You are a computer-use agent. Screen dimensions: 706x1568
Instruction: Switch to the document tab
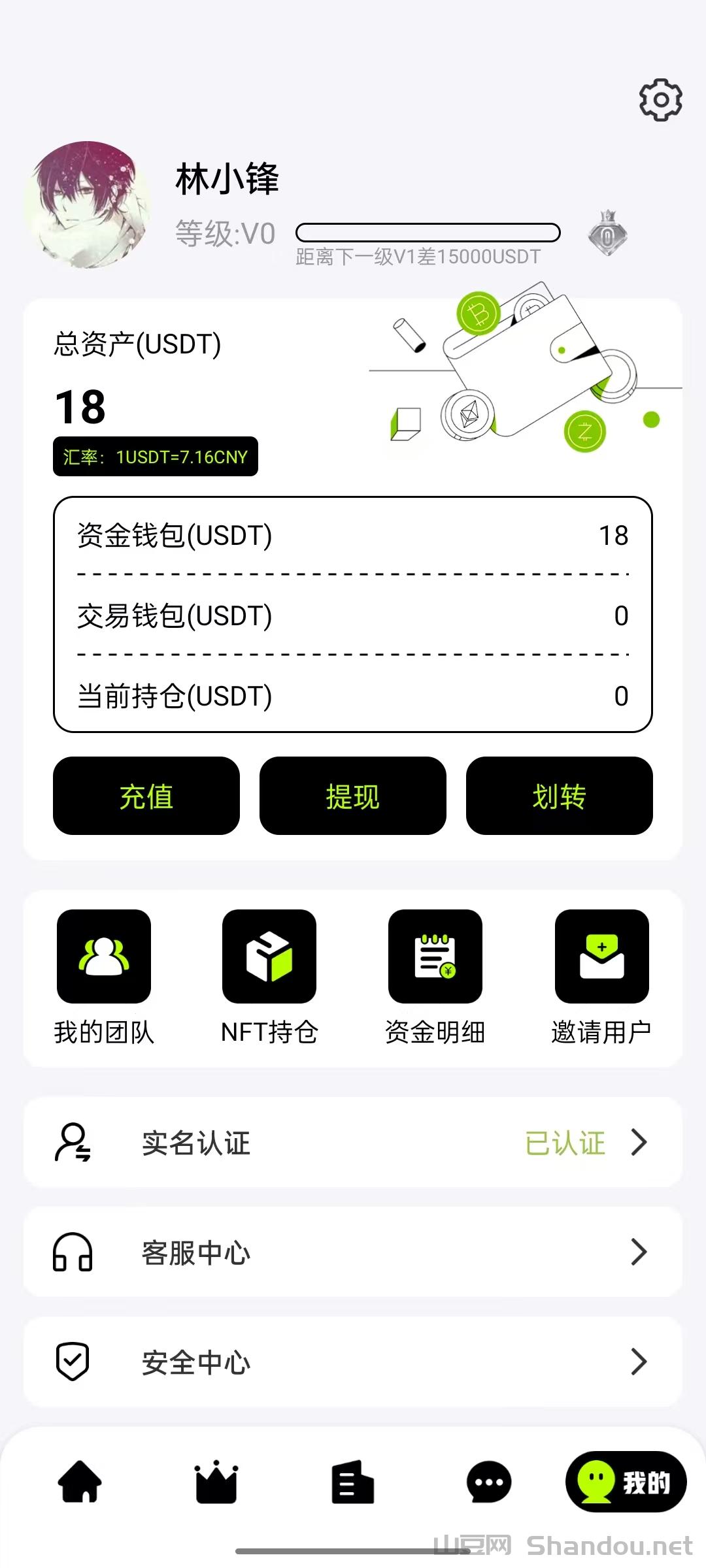tap(352, 1482)
